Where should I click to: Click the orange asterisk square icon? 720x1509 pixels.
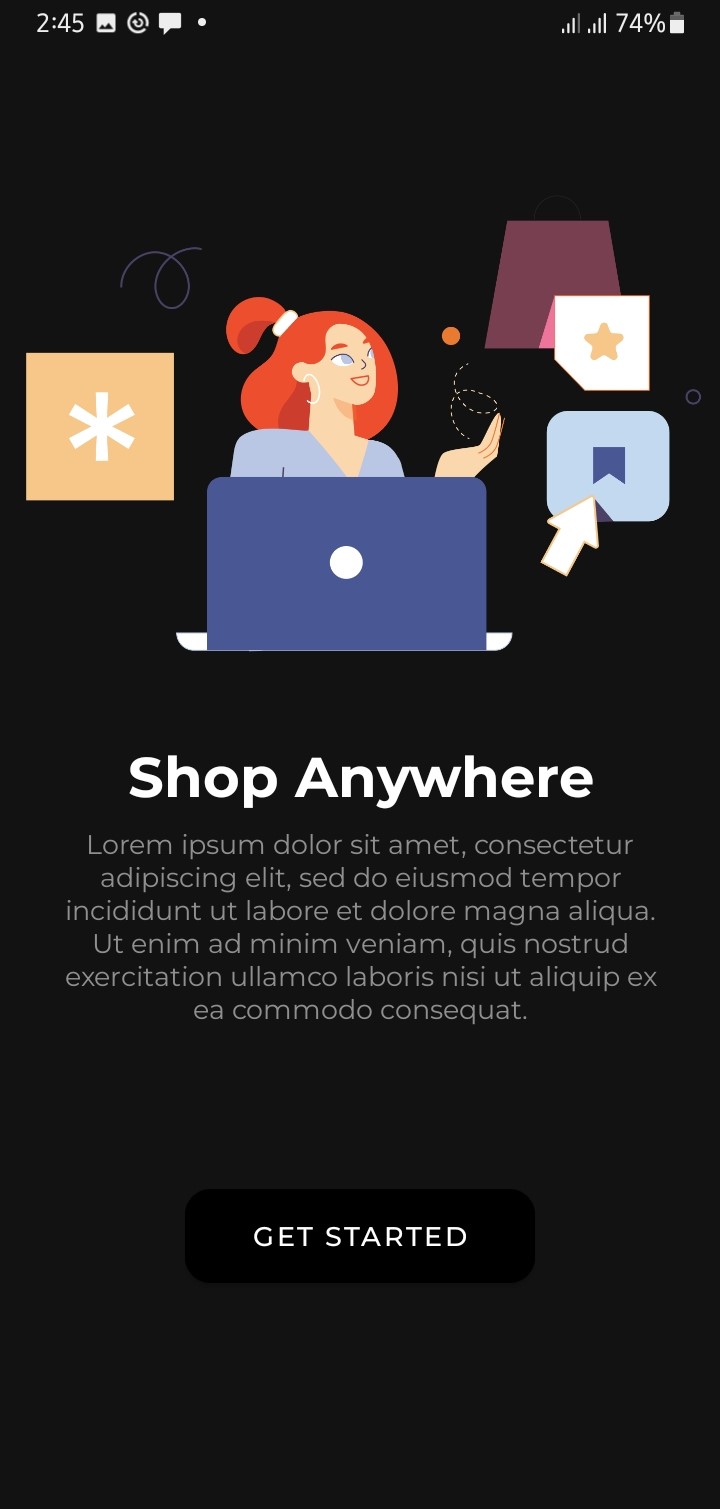tap(99, 425)
